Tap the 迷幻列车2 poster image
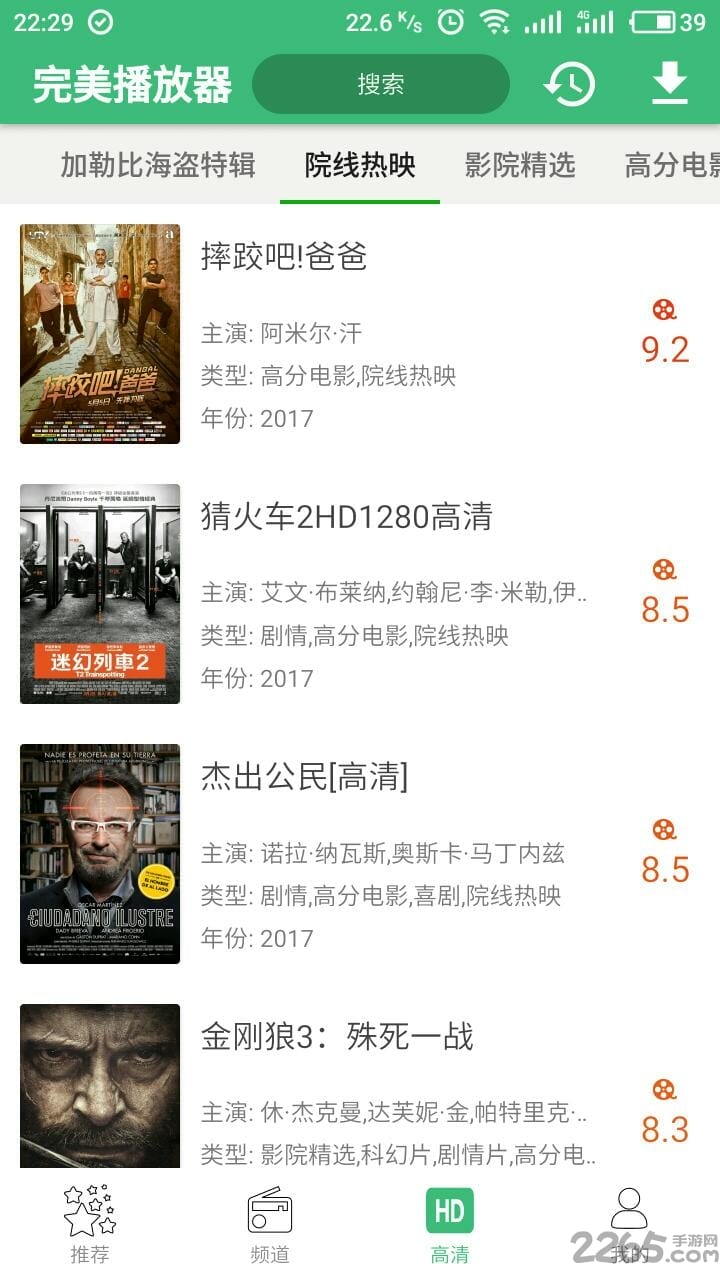 (x=98, y=595)
